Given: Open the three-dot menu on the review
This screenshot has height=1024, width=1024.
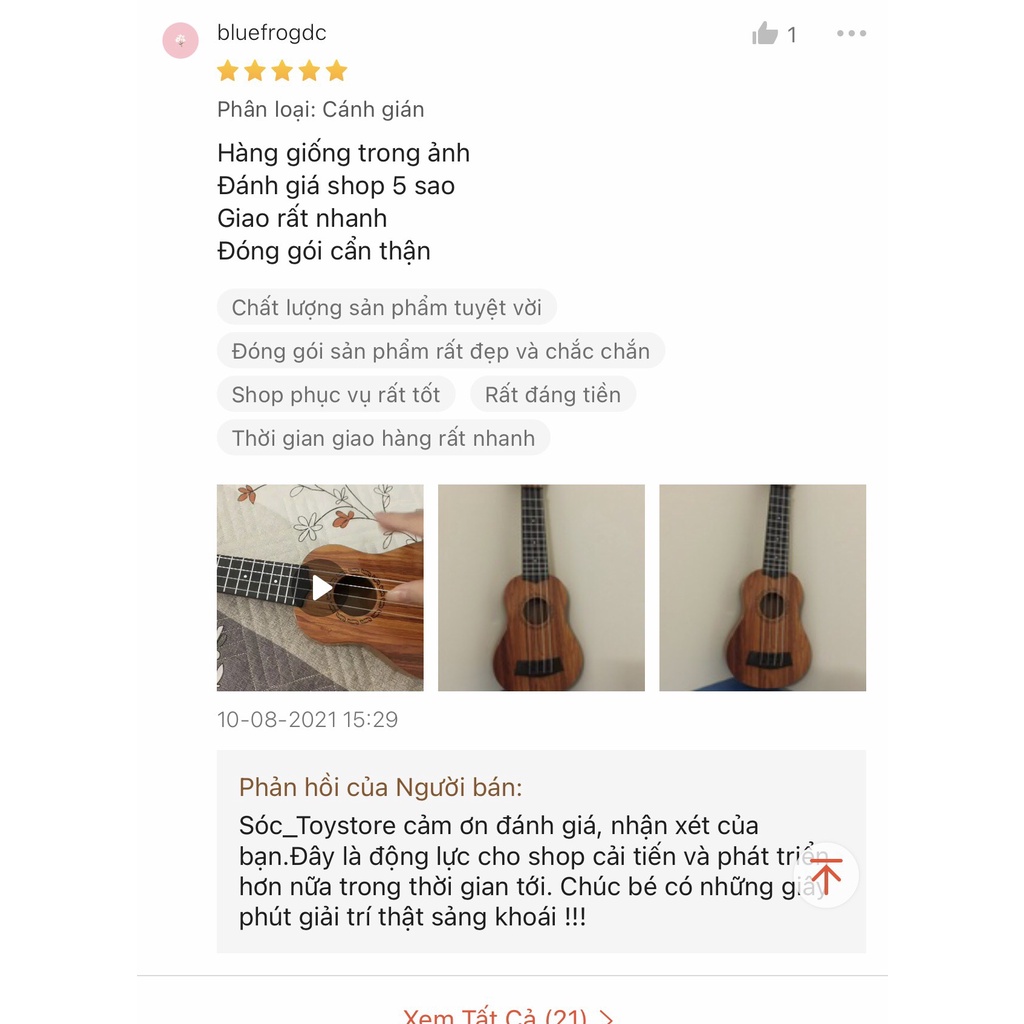Looking at the screenshot, I should pyautogui.click(x=851, y=34).
